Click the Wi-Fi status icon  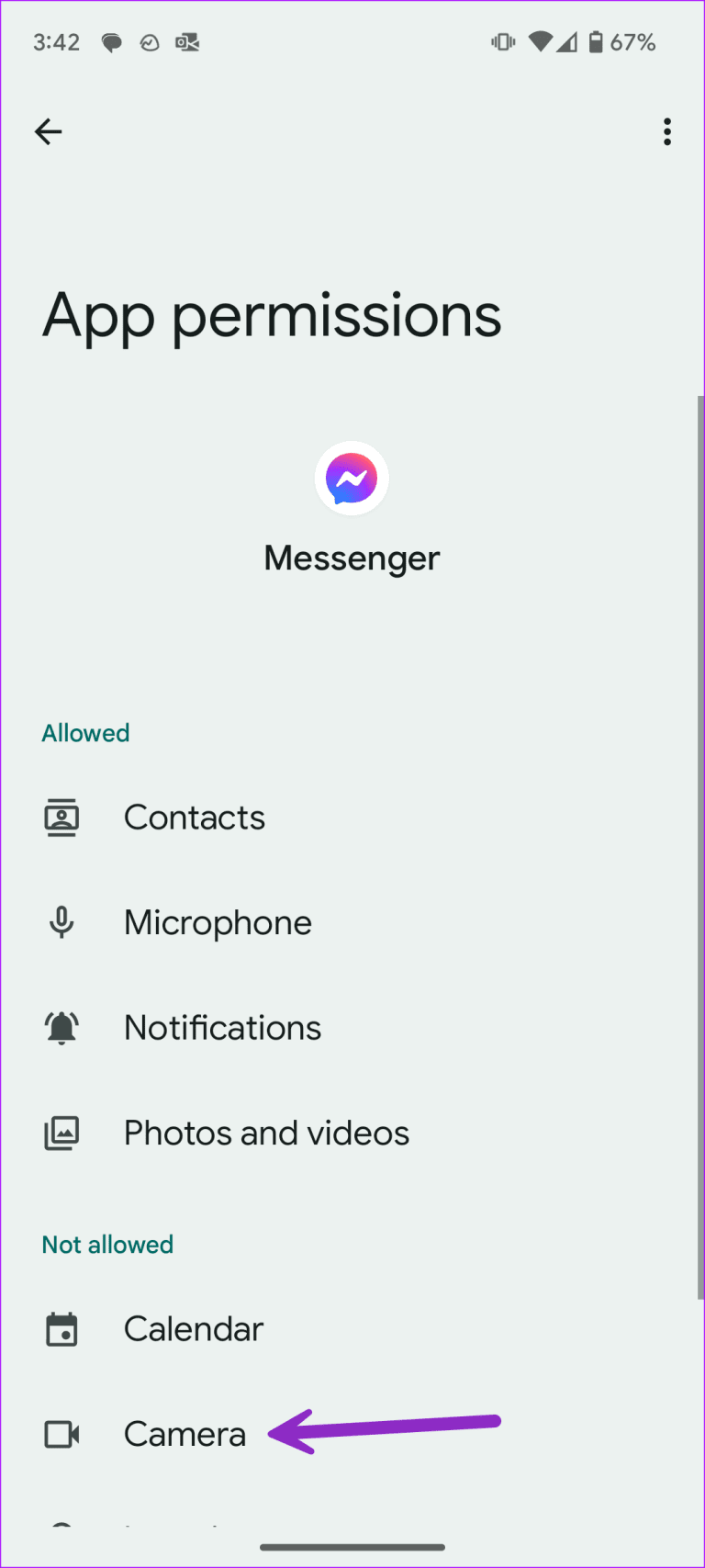coord(542,41)
